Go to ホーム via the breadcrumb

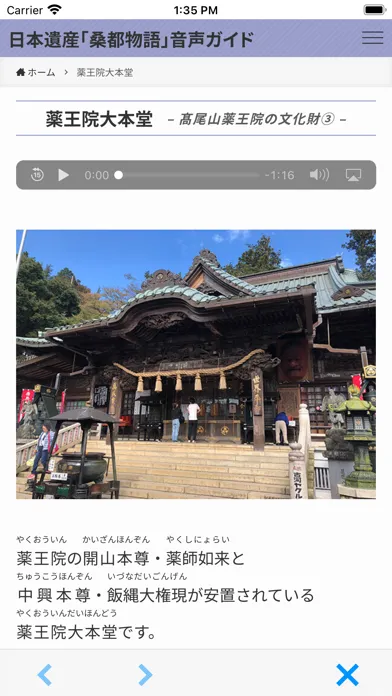36,72
